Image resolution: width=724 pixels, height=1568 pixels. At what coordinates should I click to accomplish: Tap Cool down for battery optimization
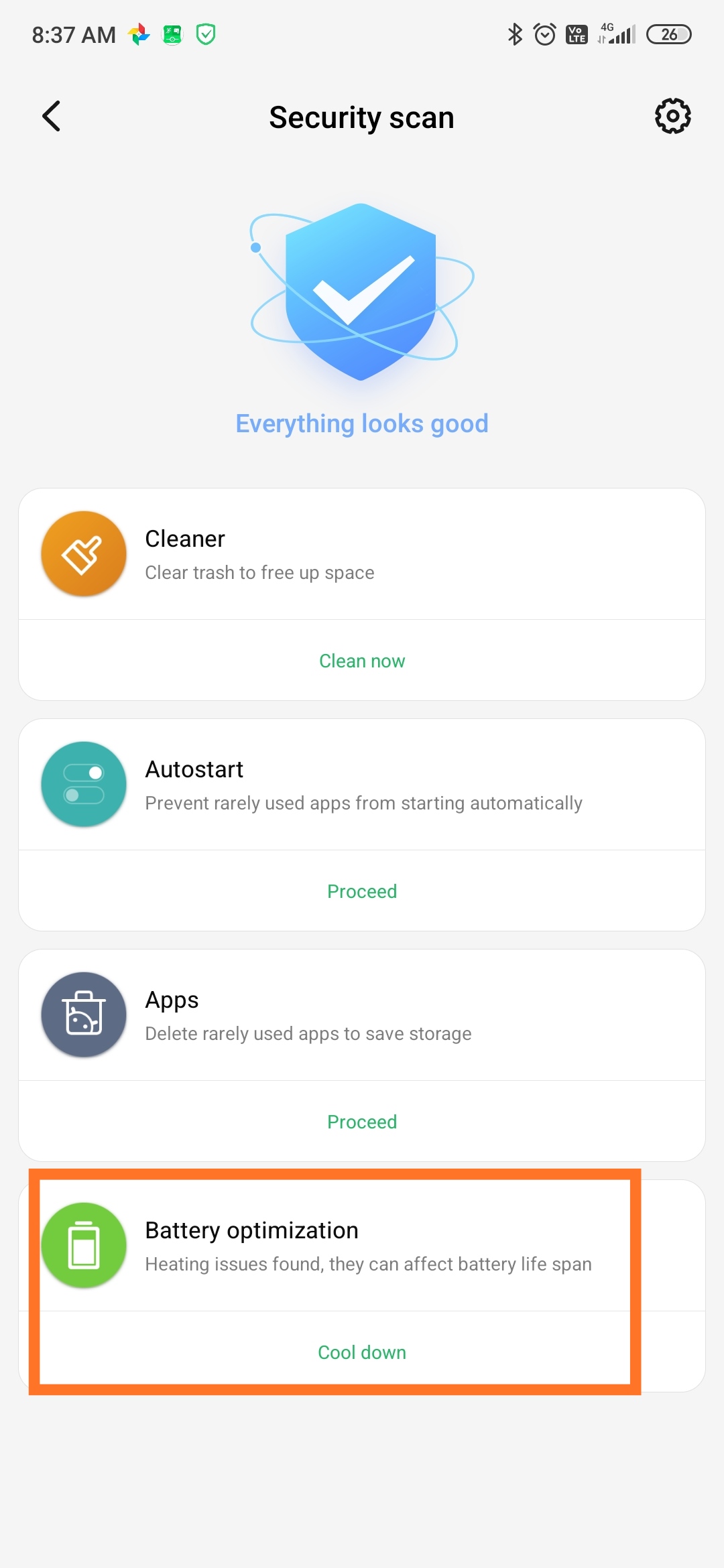pos(362,1352)
